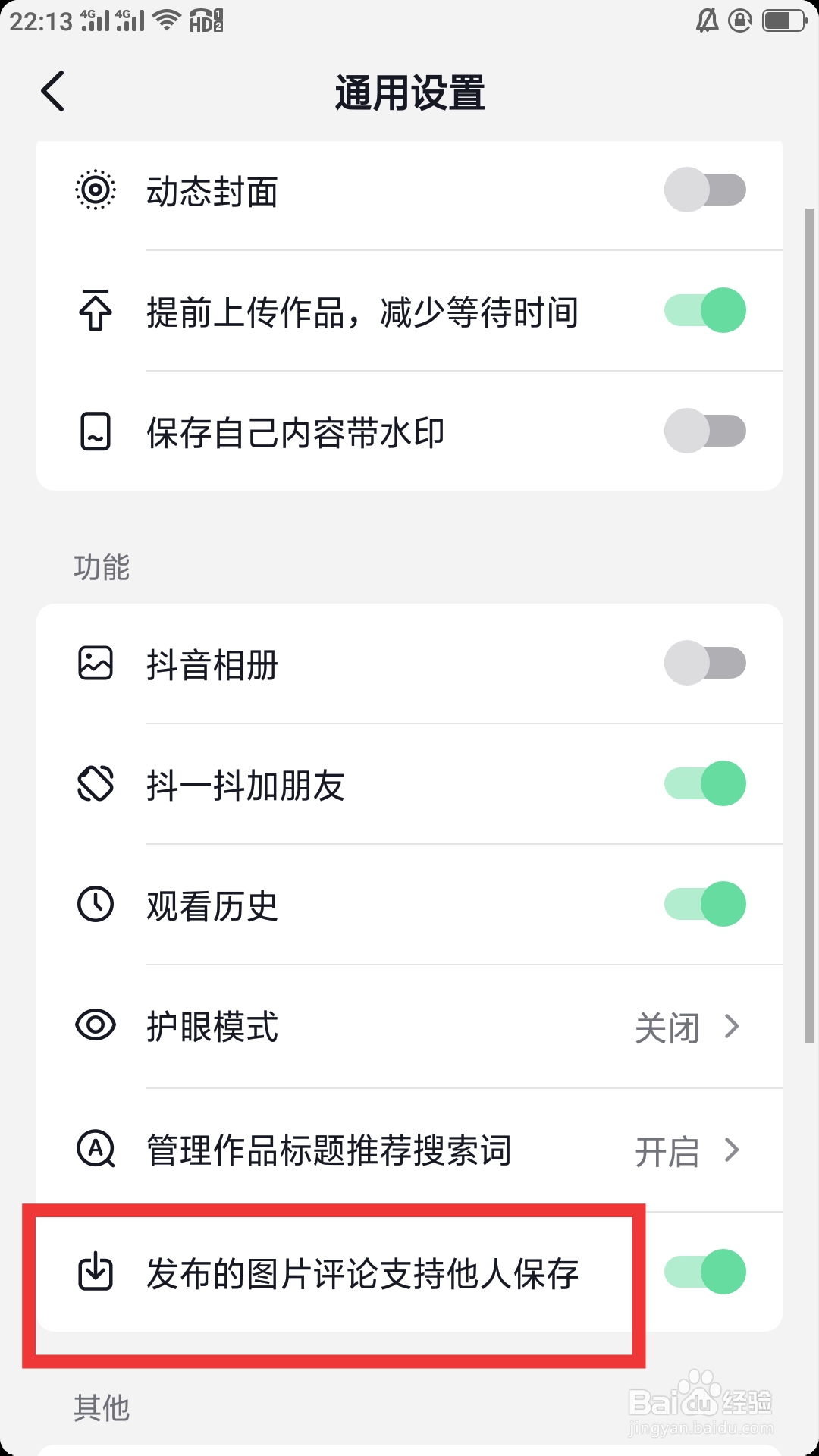Disable the 提前上传作品 toggle
819x1456 pixels.
click(704, 309)
